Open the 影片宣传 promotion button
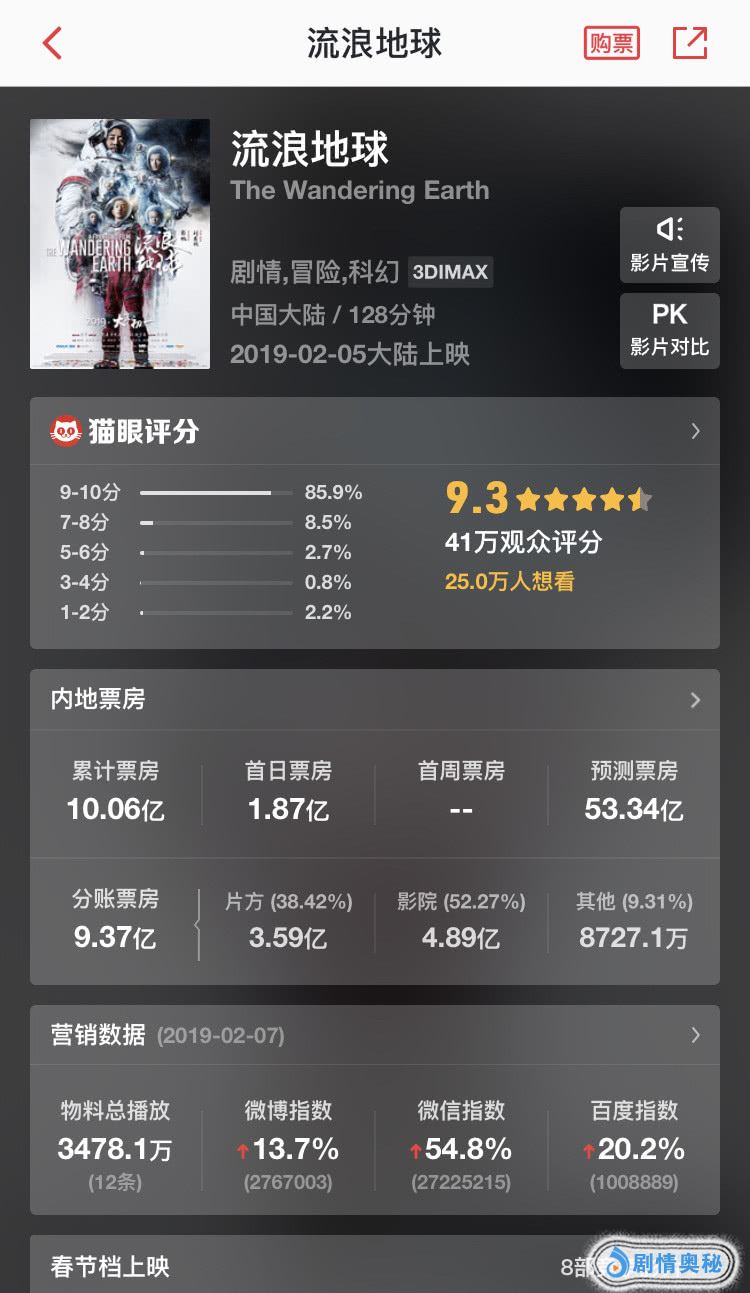The image size is (750, 1293). tap(669, 245)
